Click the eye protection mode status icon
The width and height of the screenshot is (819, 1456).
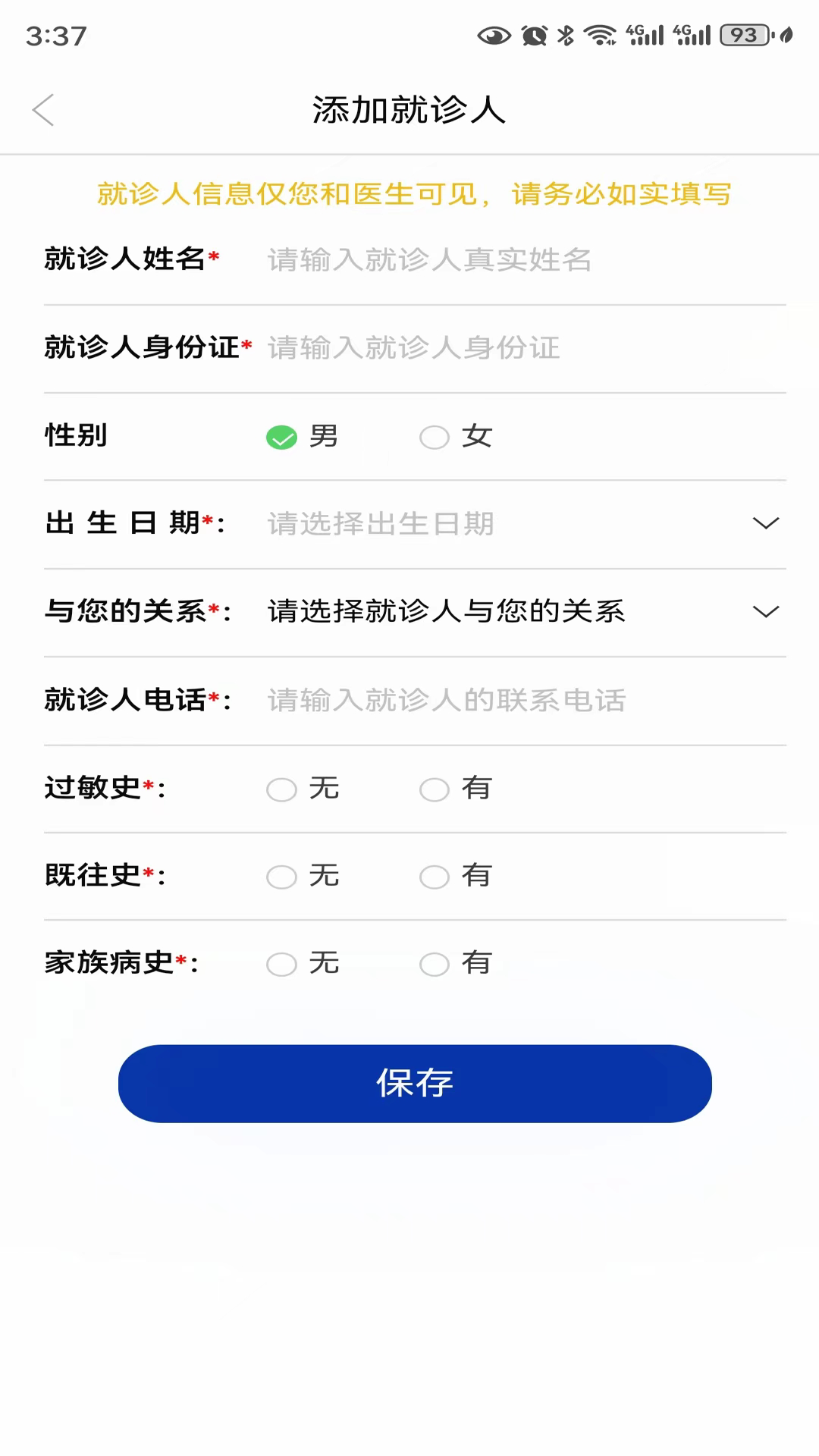point(493,34)
